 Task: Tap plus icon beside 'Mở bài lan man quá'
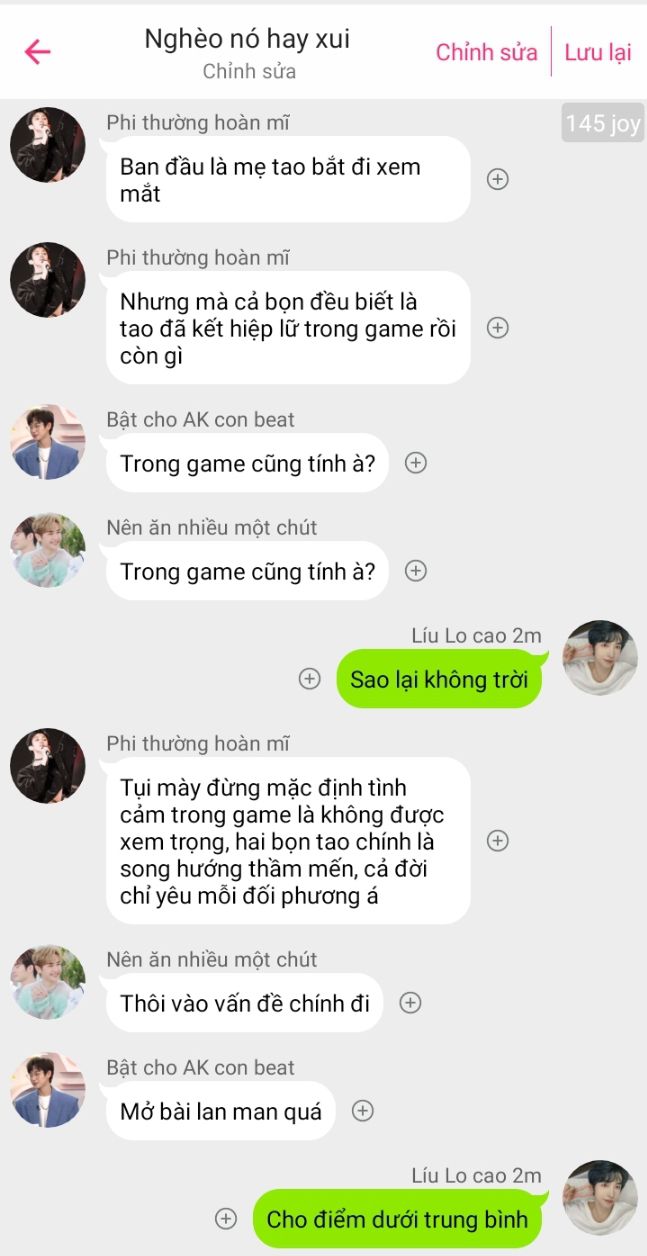(363, 1111)
